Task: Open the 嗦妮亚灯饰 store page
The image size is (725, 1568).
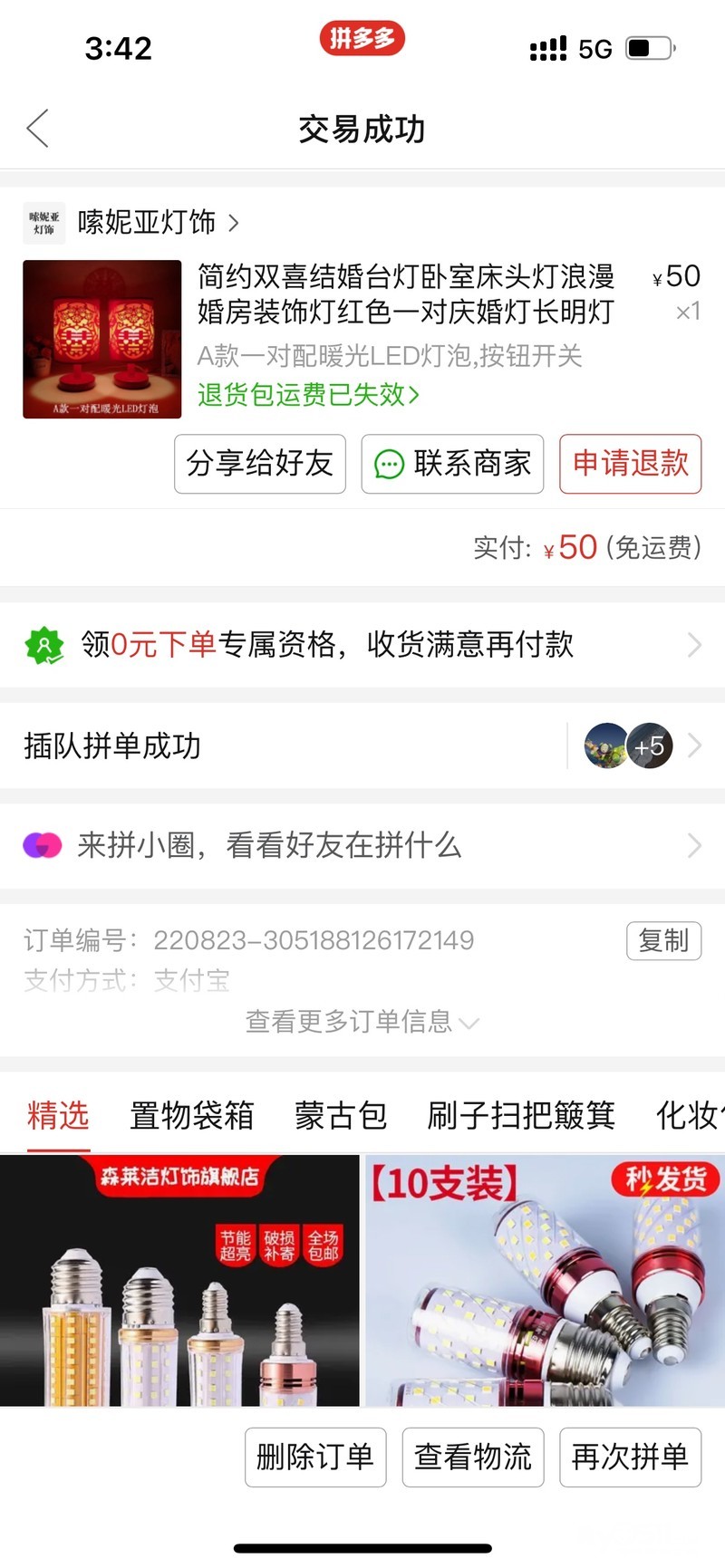Action: coord(145,222)
